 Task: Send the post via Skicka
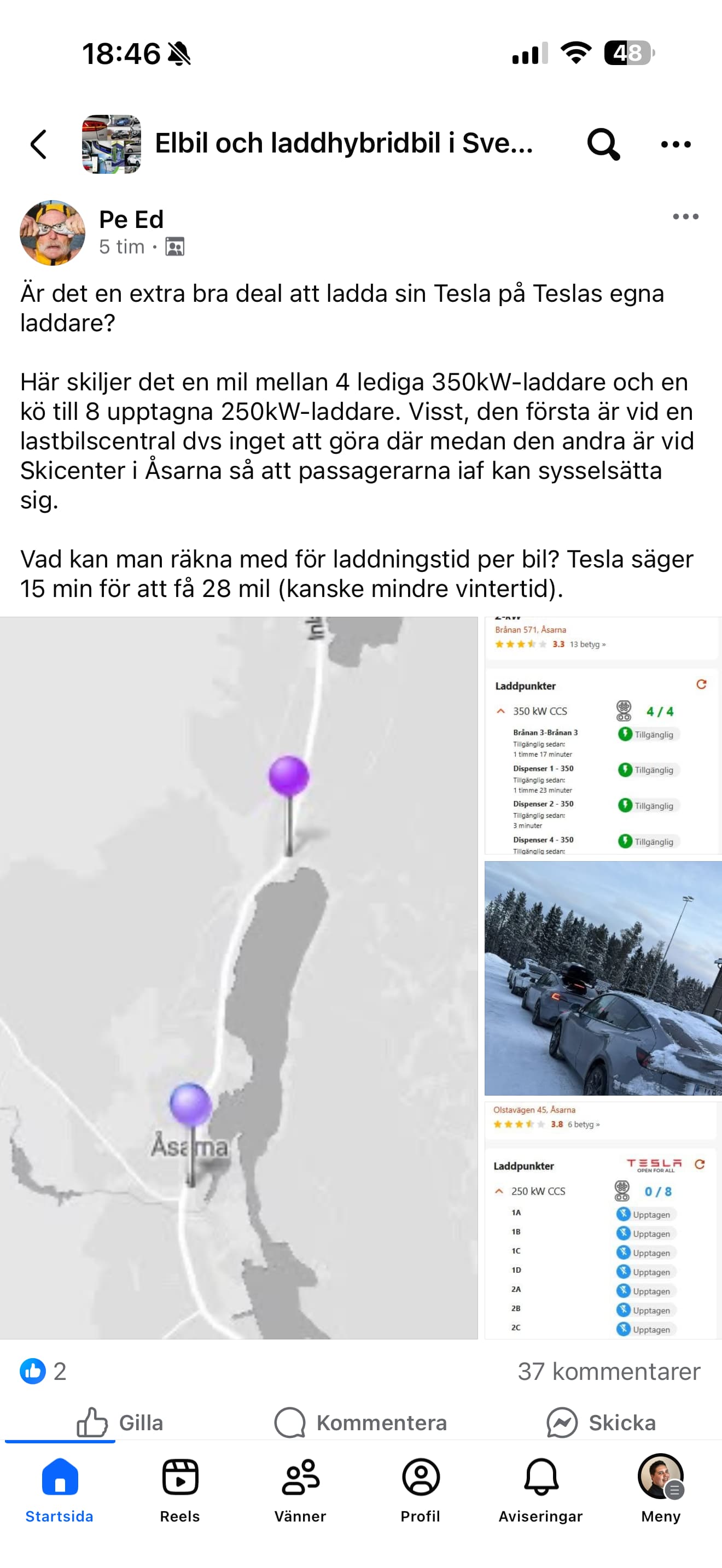pyautogui.click(x=602, y=1423)
